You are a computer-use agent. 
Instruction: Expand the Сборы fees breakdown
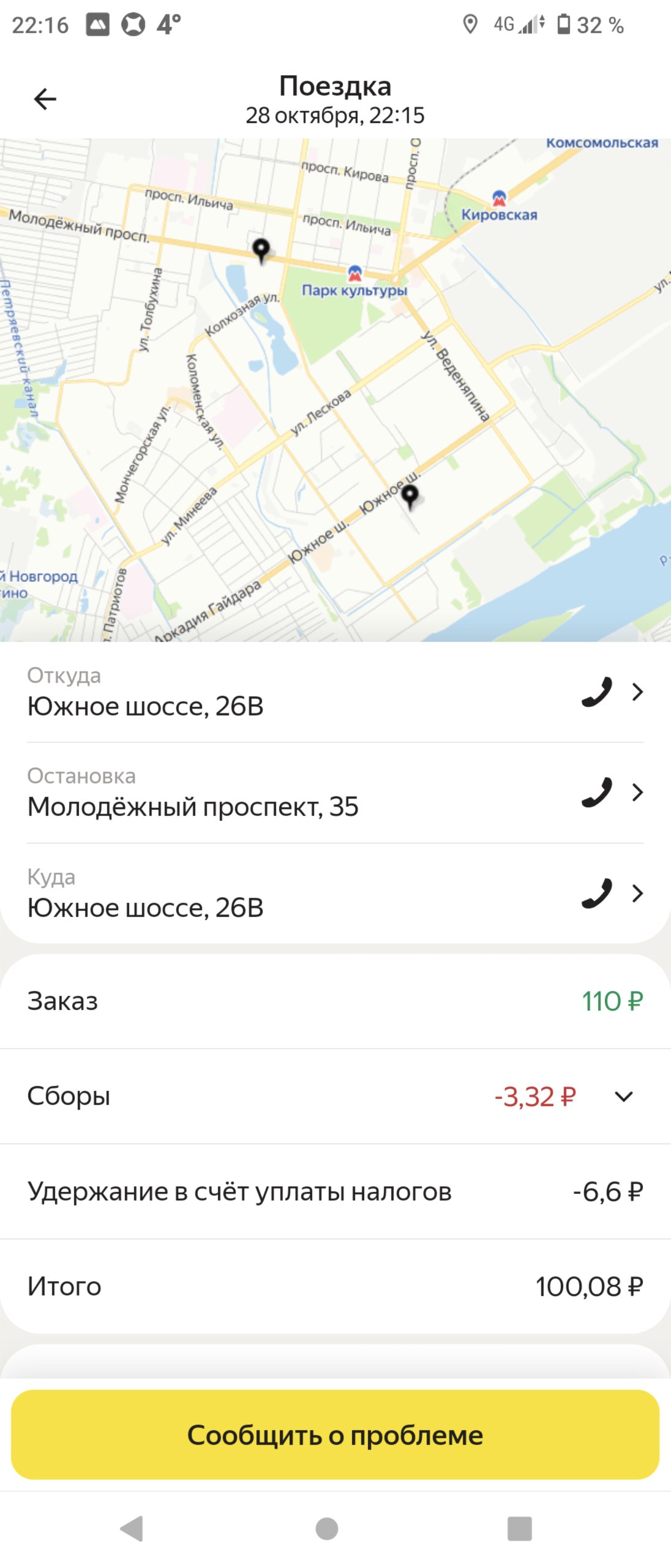coord(623,1096)
